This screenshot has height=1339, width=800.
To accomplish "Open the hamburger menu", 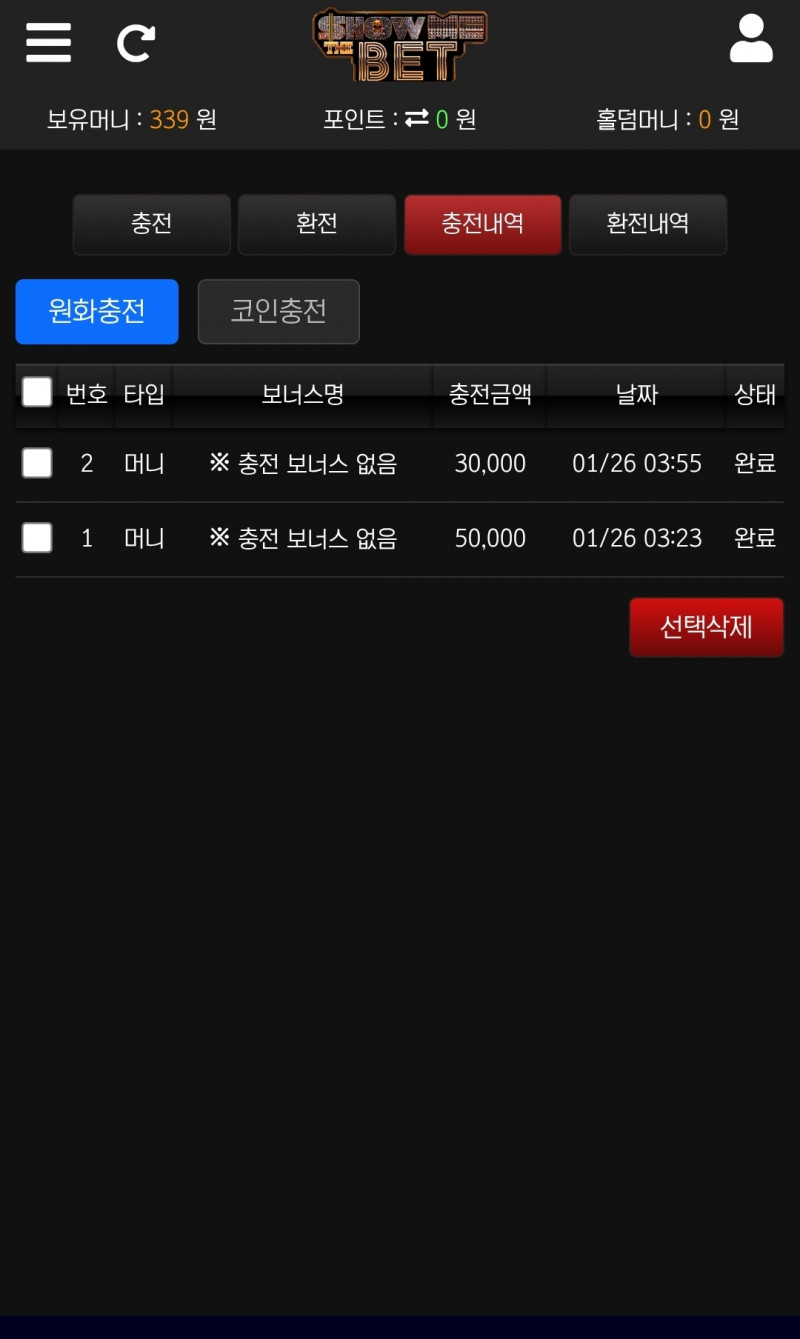I will point(48,42).
